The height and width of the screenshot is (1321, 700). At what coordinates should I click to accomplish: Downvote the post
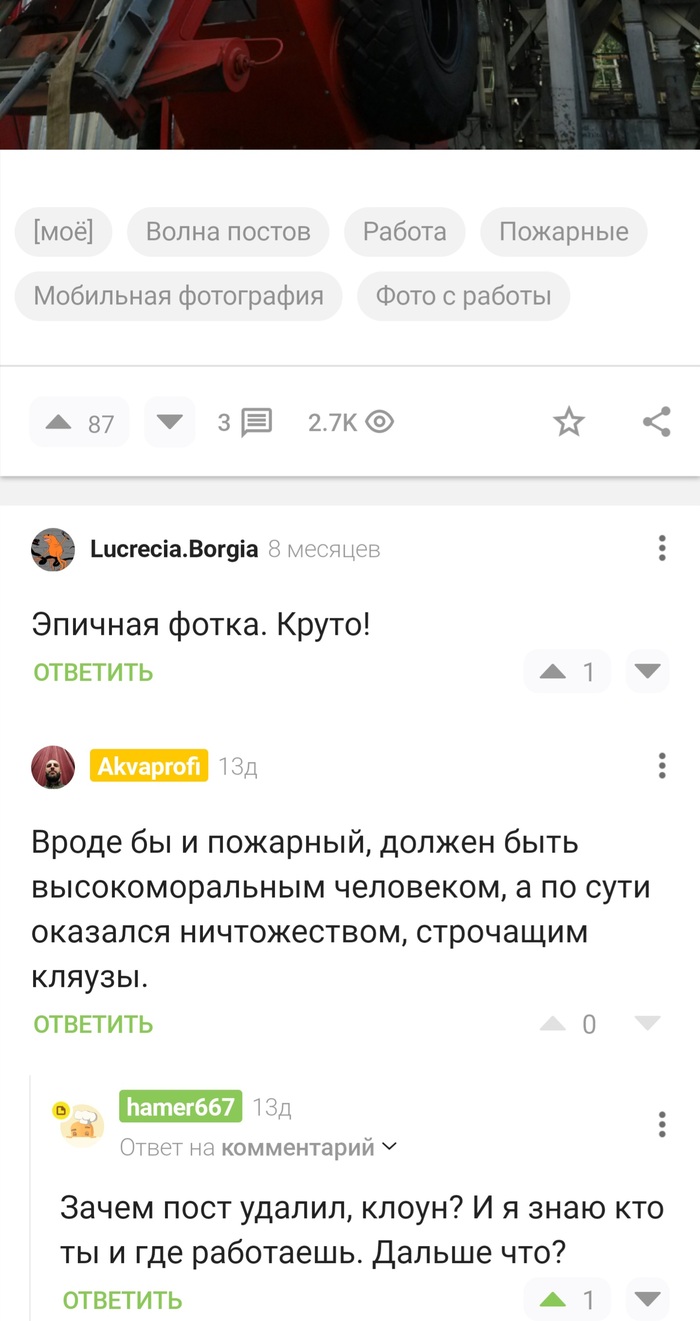(x=169, y=423)
